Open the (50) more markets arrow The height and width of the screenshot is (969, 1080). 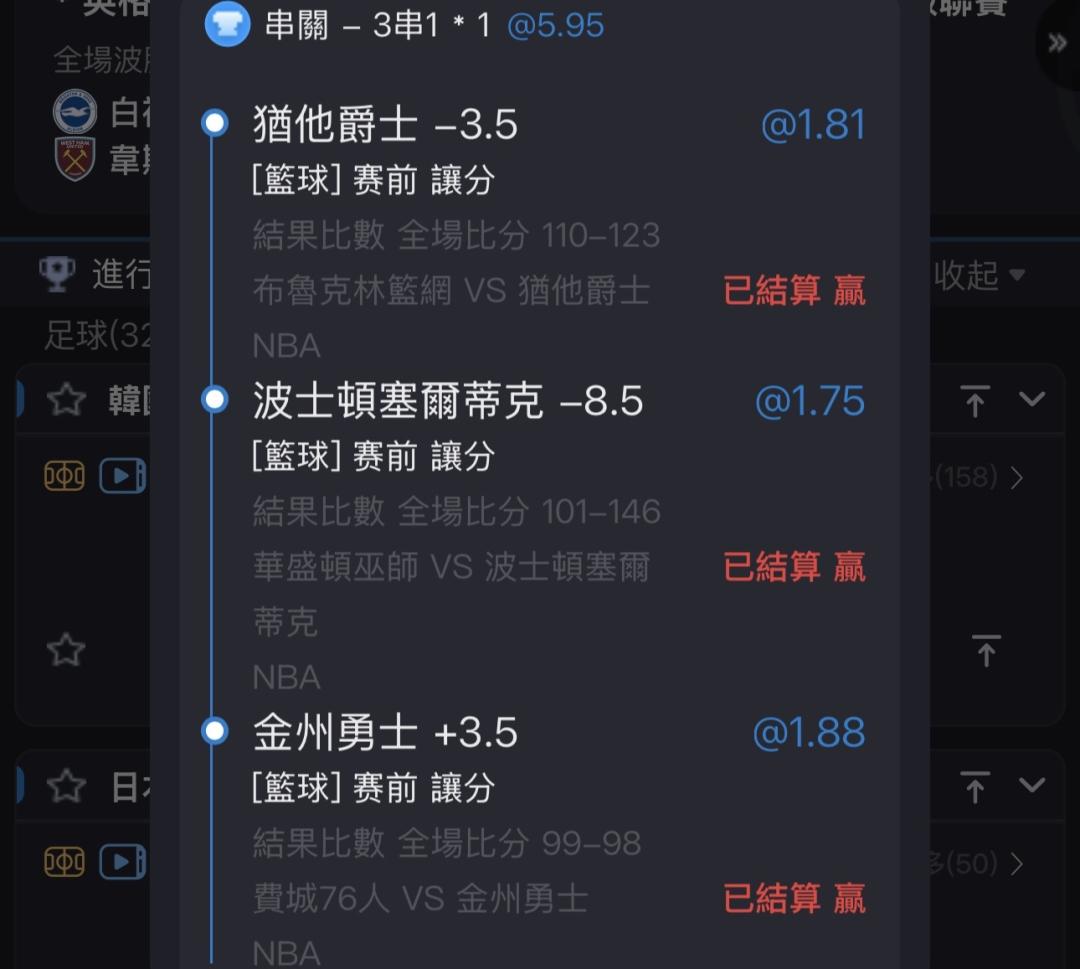(x=1017, y=863)
